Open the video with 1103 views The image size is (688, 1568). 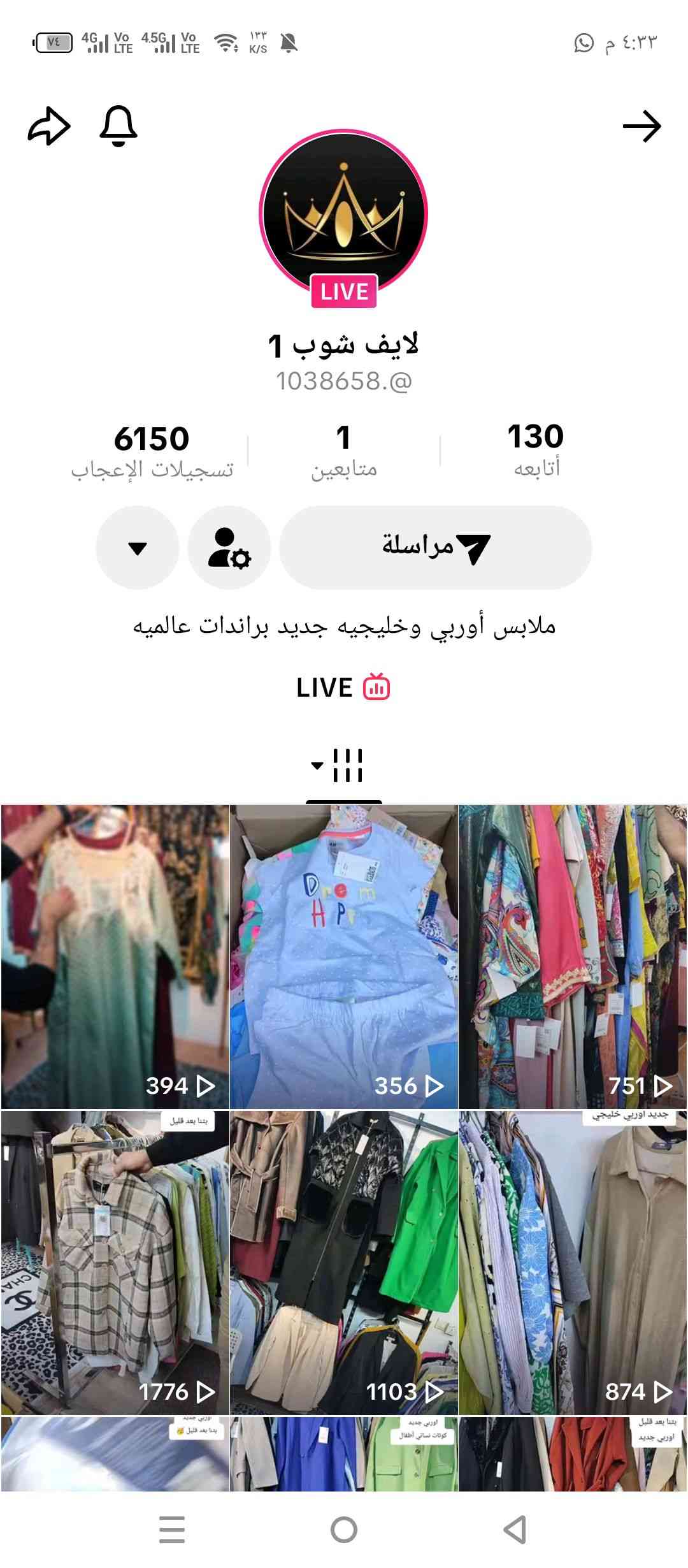coord(344,1262)
